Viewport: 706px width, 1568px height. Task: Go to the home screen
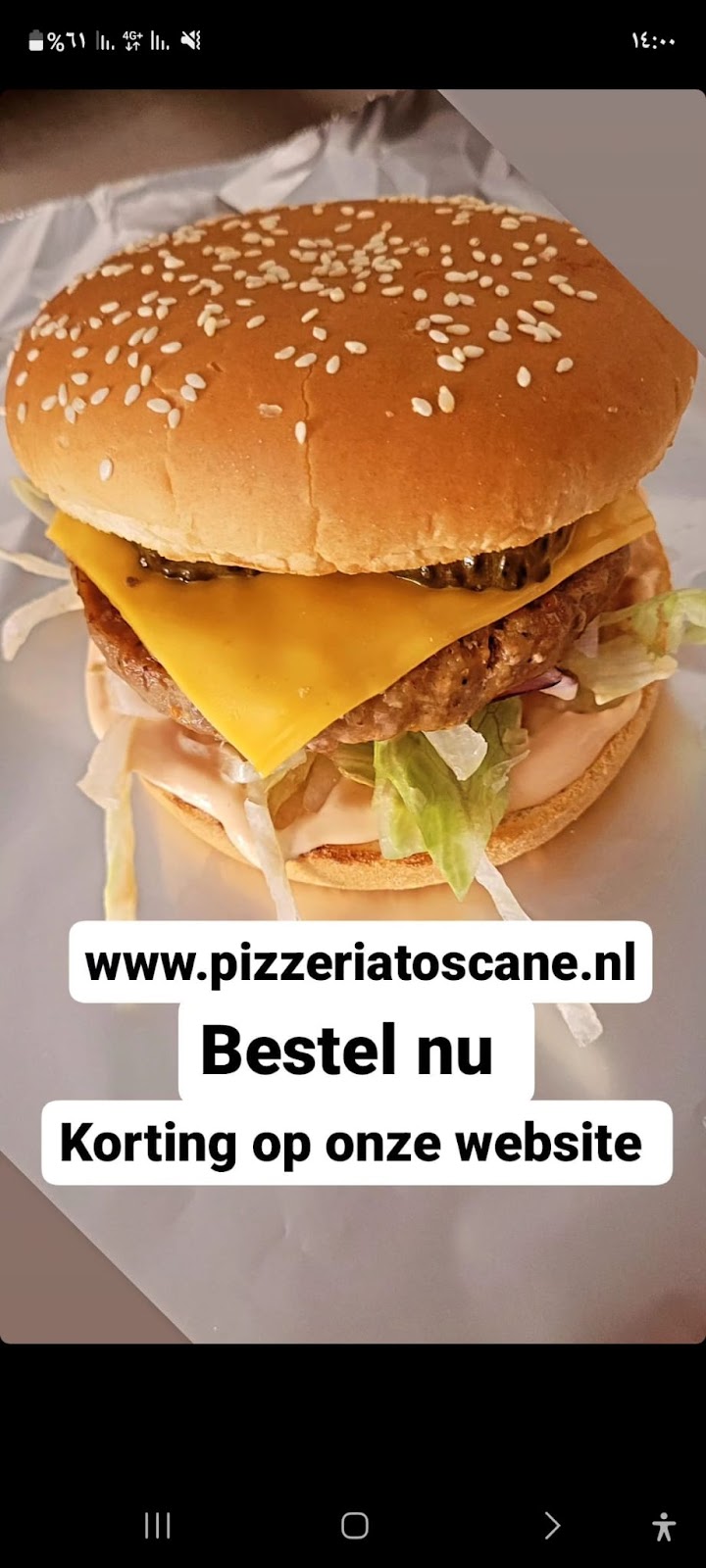(354, 1525)
